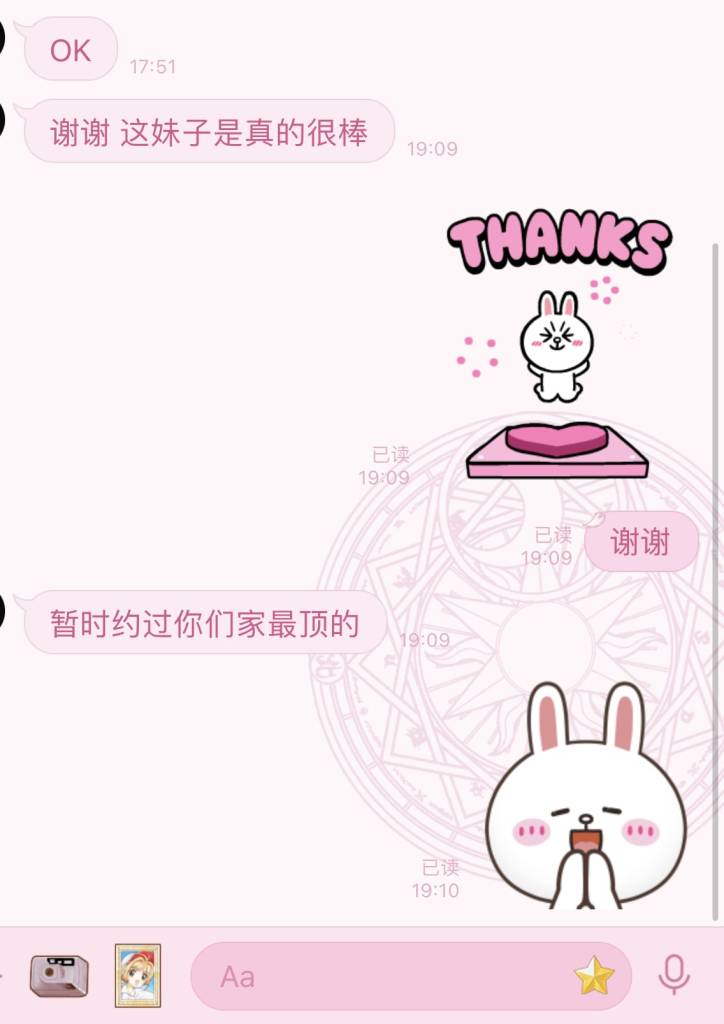Tap the microphone voice message icon
Image resolution: width=724 pixels, height=1024 pixels.
coord(674,975)
